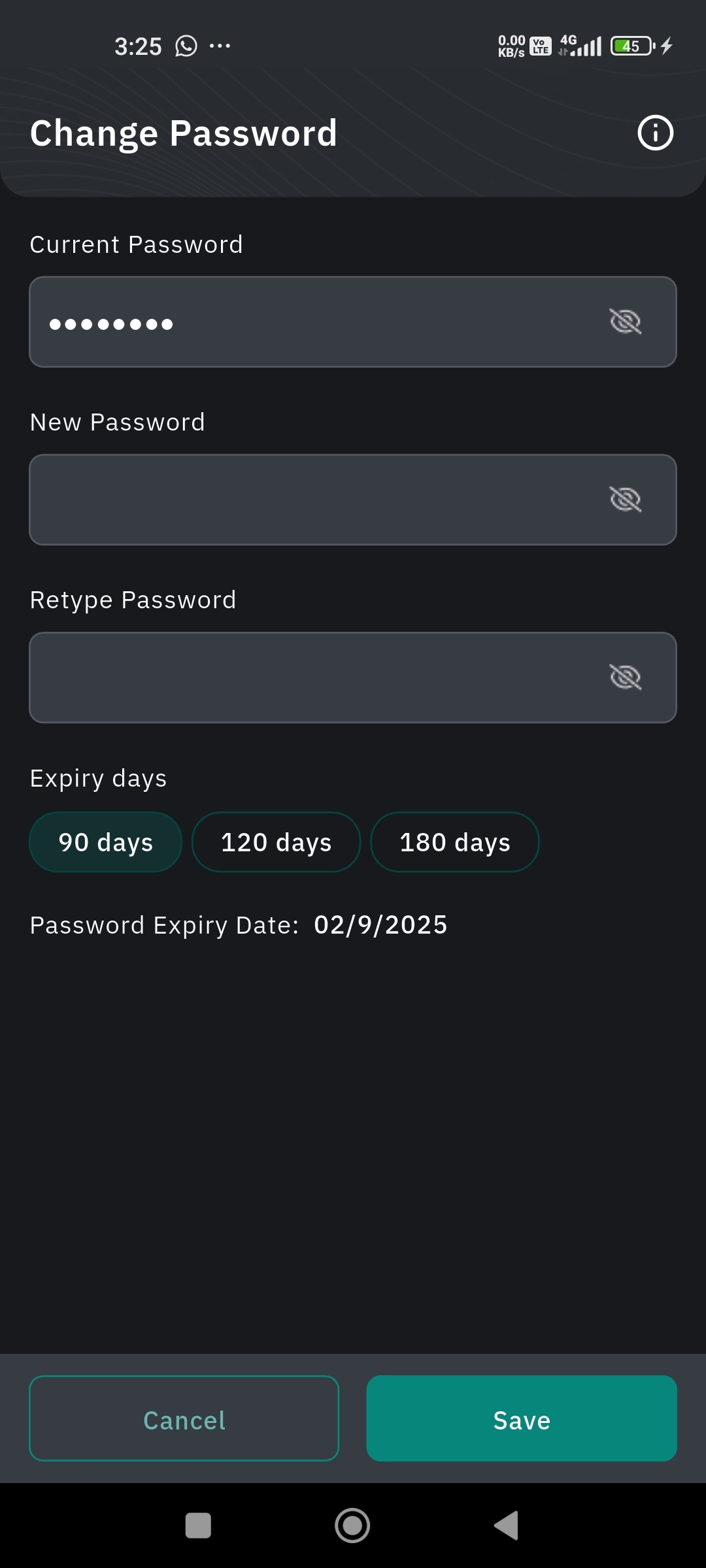Show the current password text
The height and width of the screenshot is (1568, 706).
coord(625,322)
